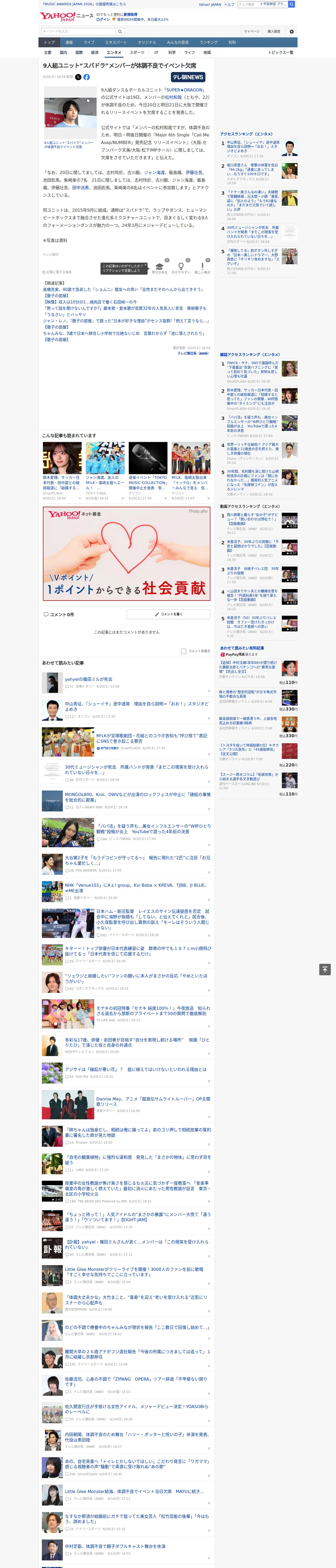Open yahyelの篠田ミルが死去 article
Image resolution: width=336 pixels, height=1568 pixels.
click(88, 679)
